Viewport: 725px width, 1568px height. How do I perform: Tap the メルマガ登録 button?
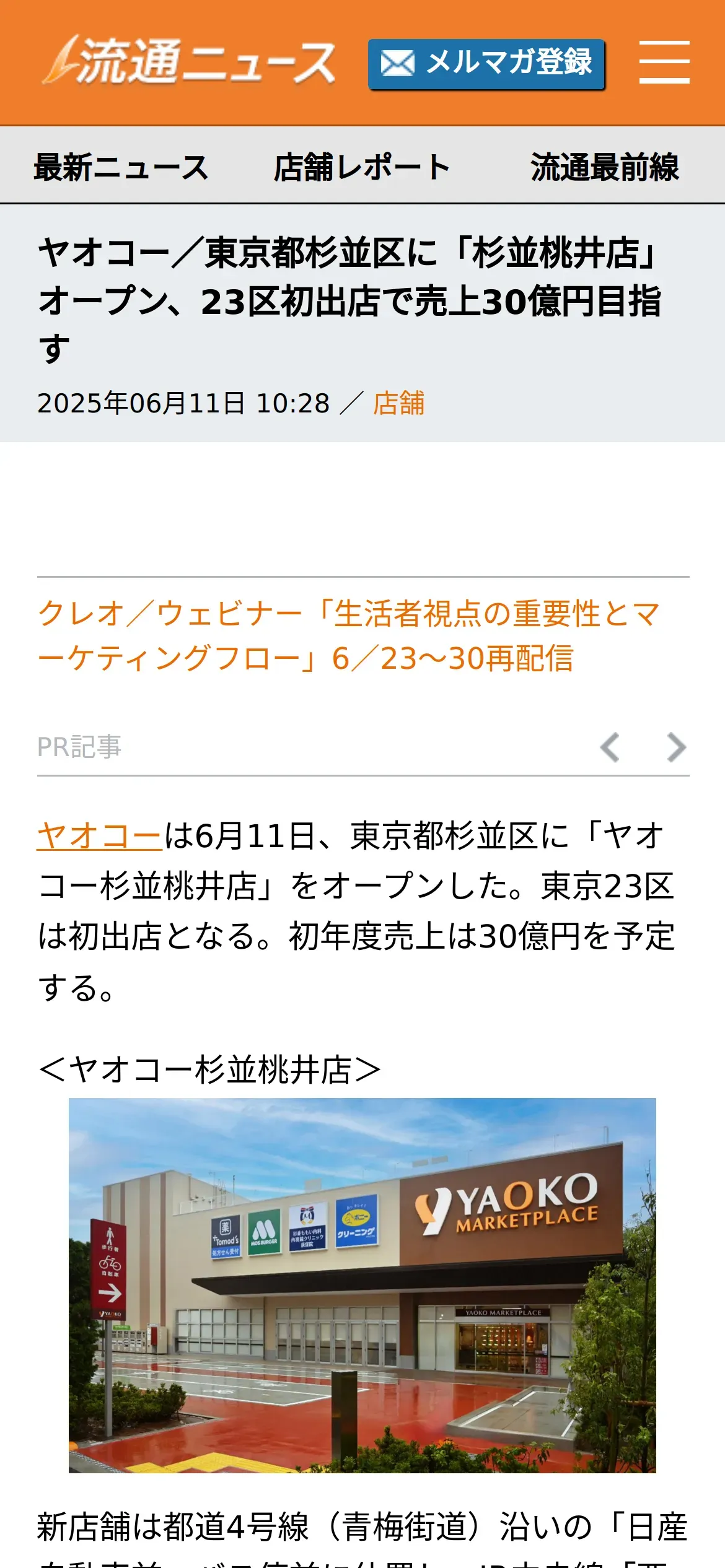(486, 64)
